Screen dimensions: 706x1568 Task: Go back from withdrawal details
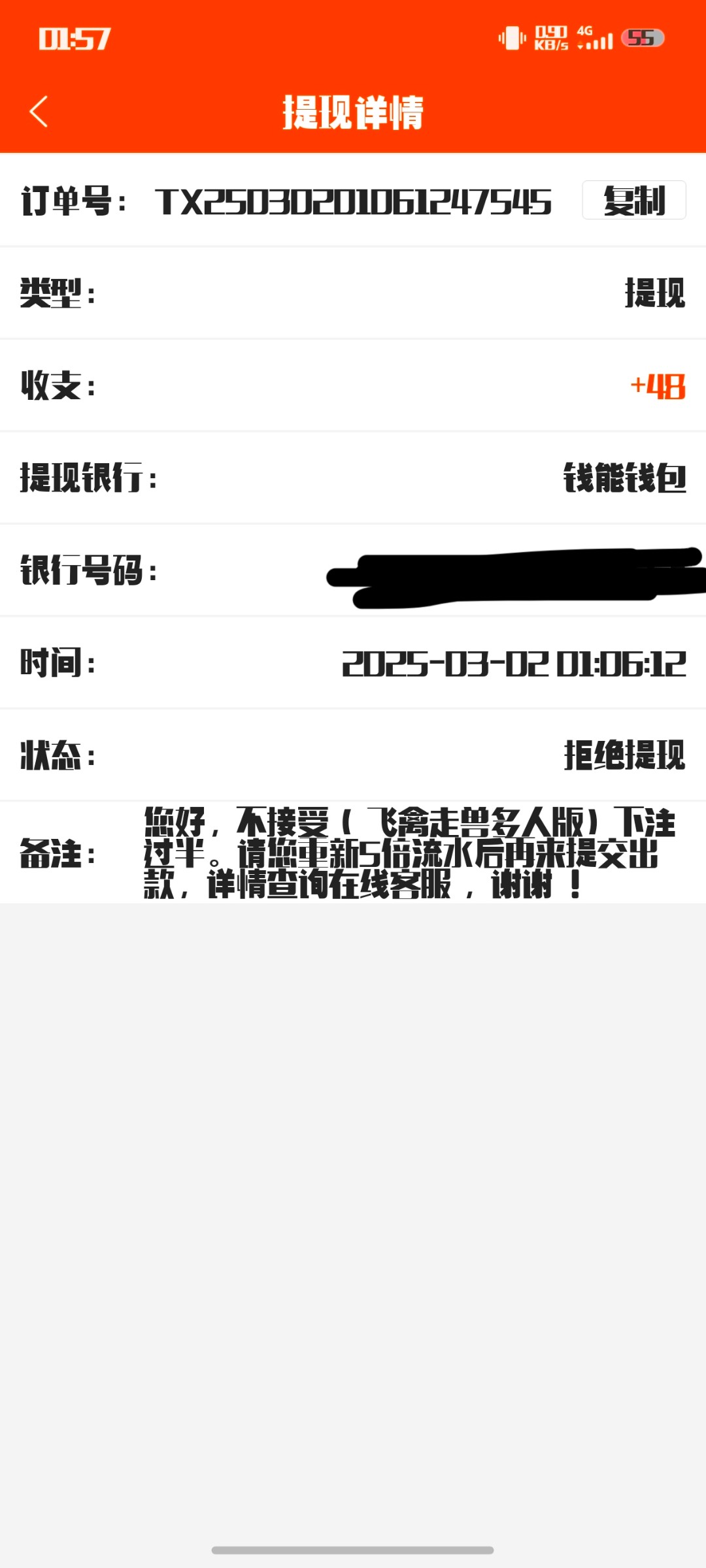39,111
